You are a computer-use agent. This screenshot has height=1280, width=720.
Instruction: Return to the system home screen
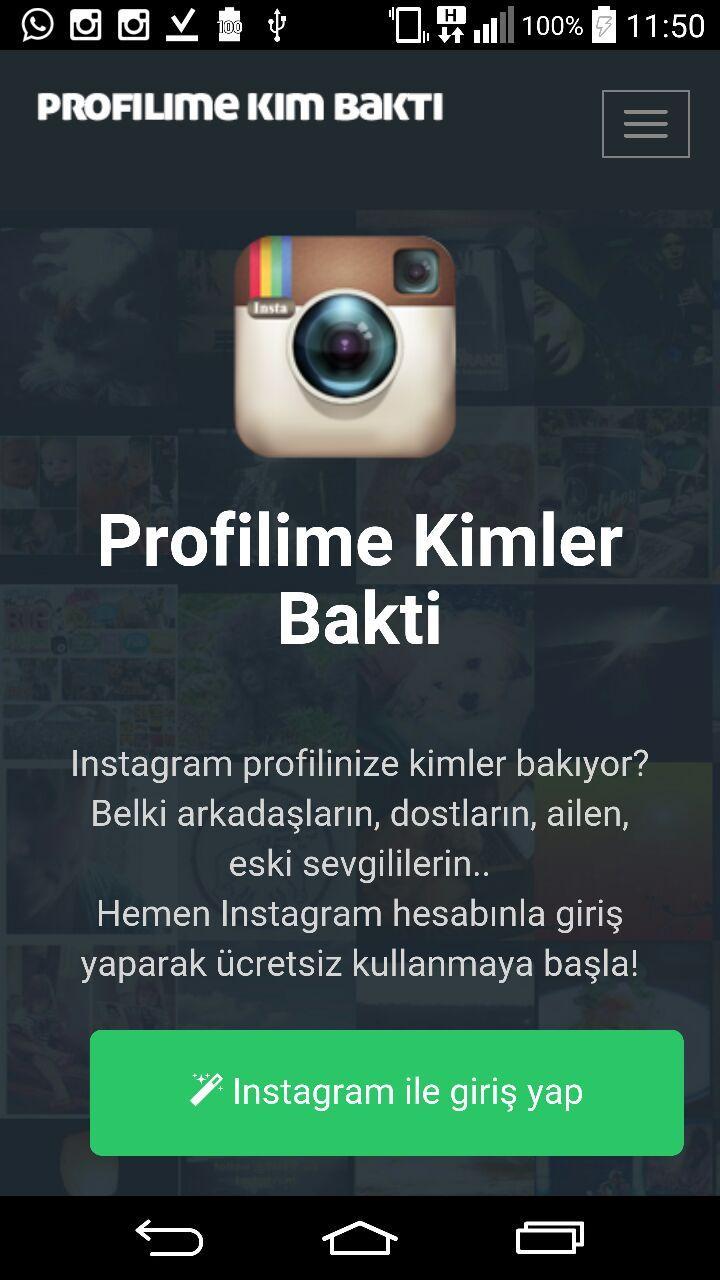(x=360, y=1238)
